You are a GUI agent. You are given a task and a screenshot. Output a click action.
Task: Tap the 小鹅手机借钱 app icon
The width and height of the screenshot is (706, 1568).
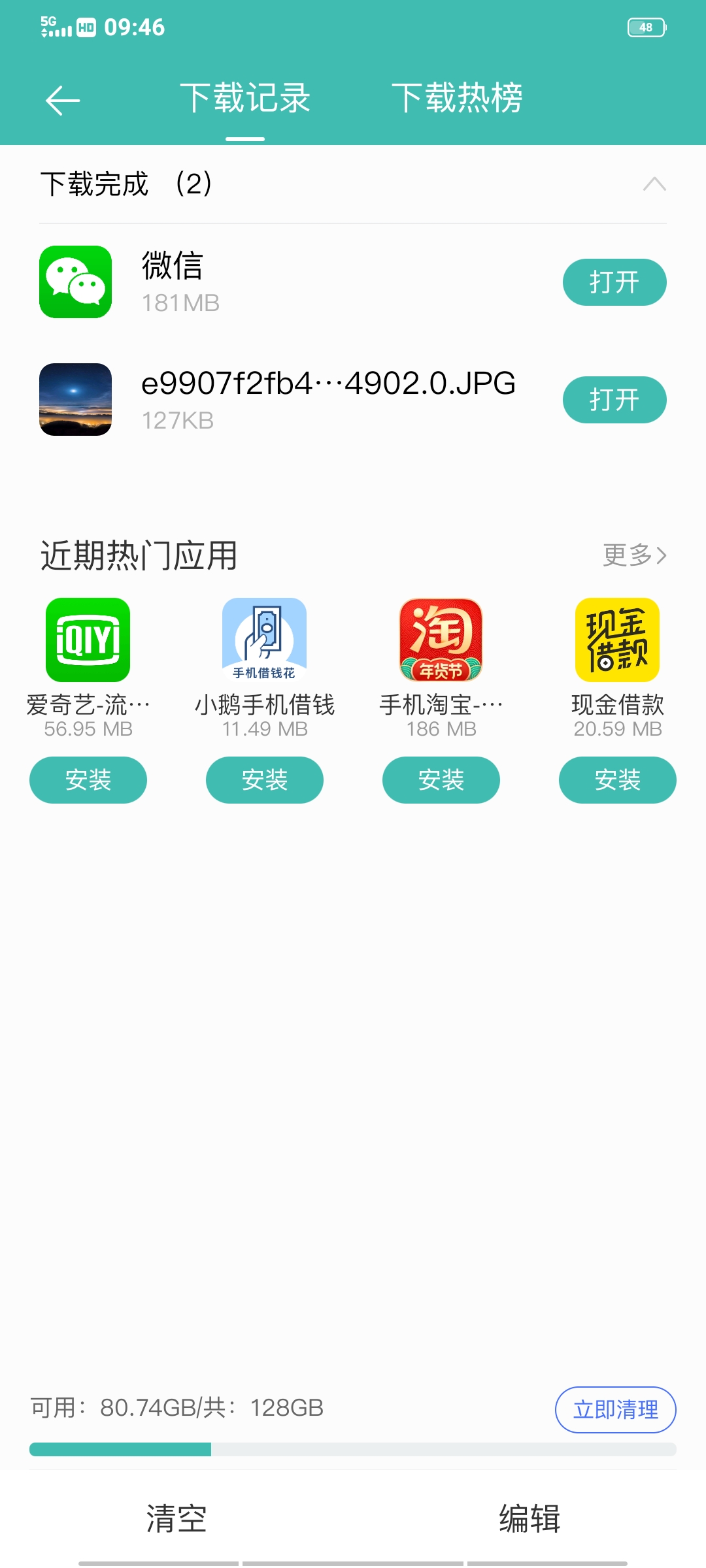264,641
